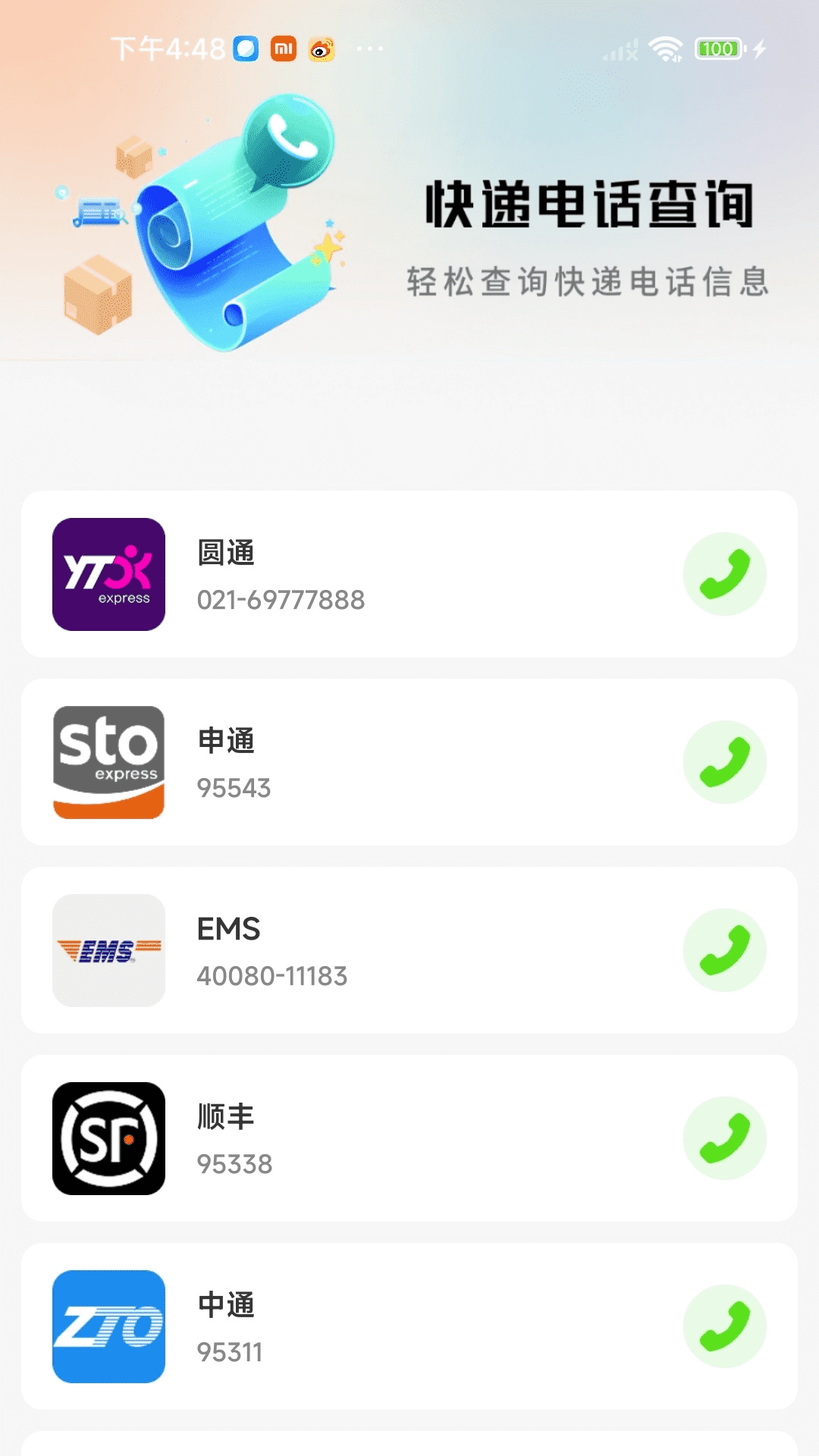Call 申通 using the green phone icon
The width and height of the screenshot is (819, 1456).
coord(725,761)
